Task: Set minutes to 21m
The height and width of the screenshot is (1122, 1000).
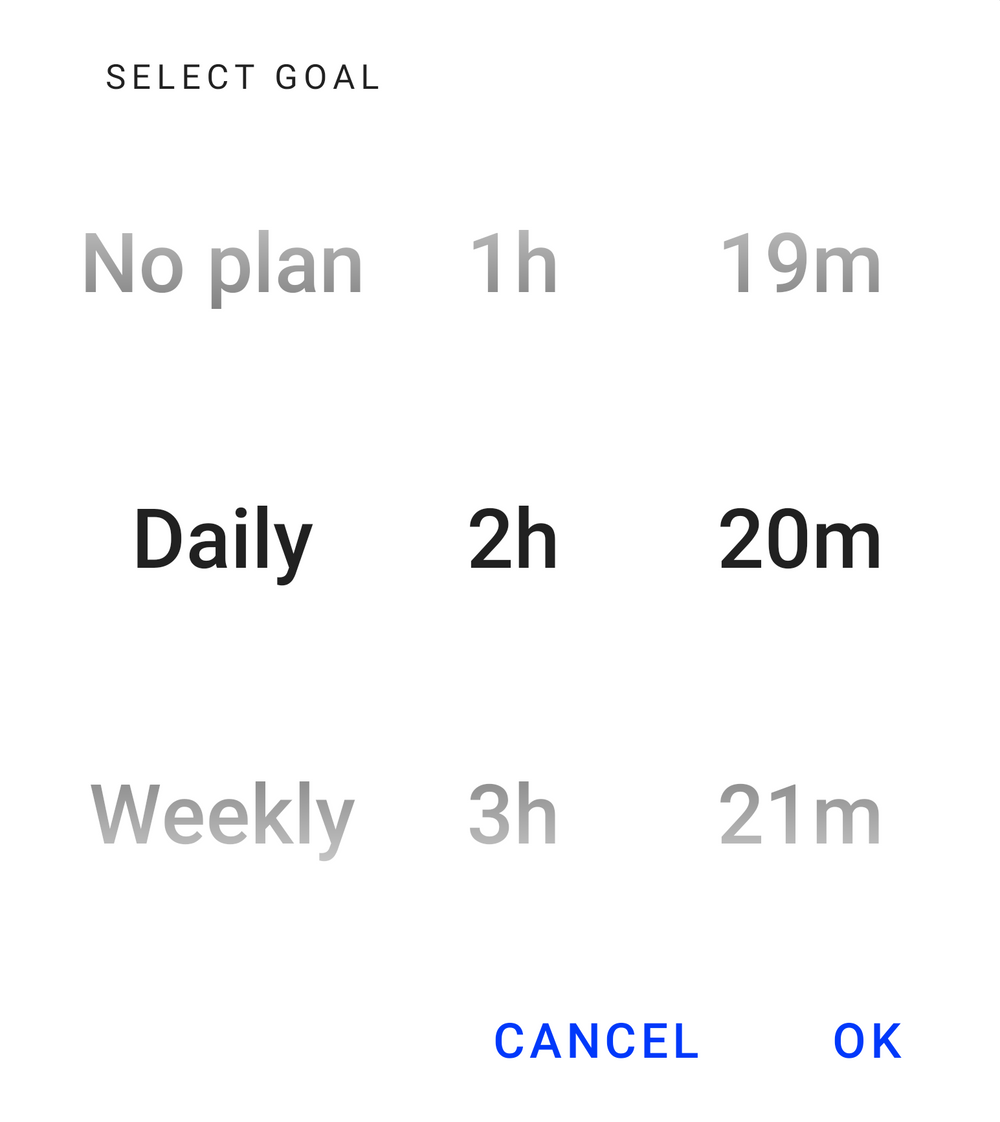Action: click(x=800, y=815)
